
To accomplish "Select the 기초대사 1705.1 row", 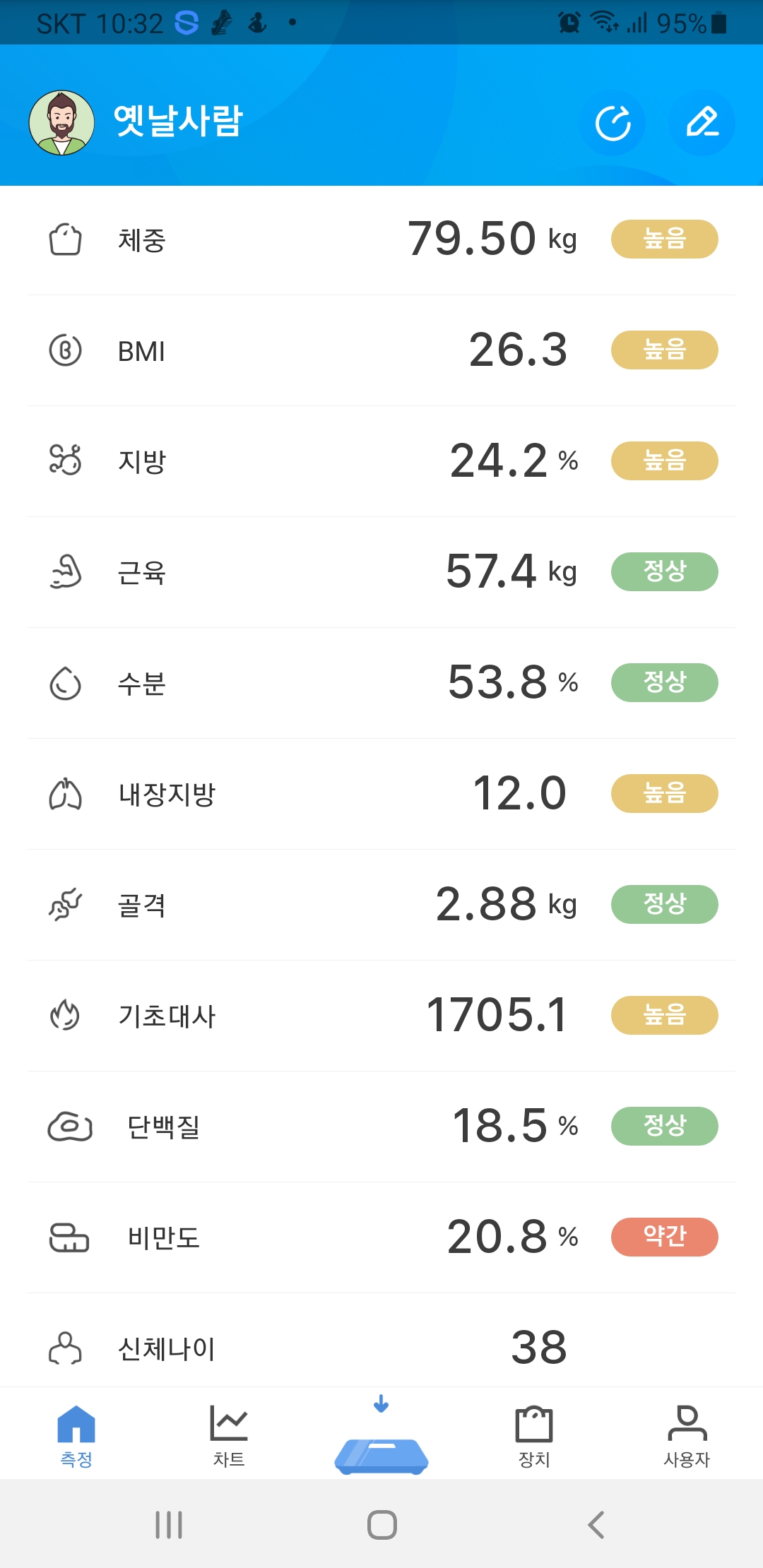I will coord(381,1016).
